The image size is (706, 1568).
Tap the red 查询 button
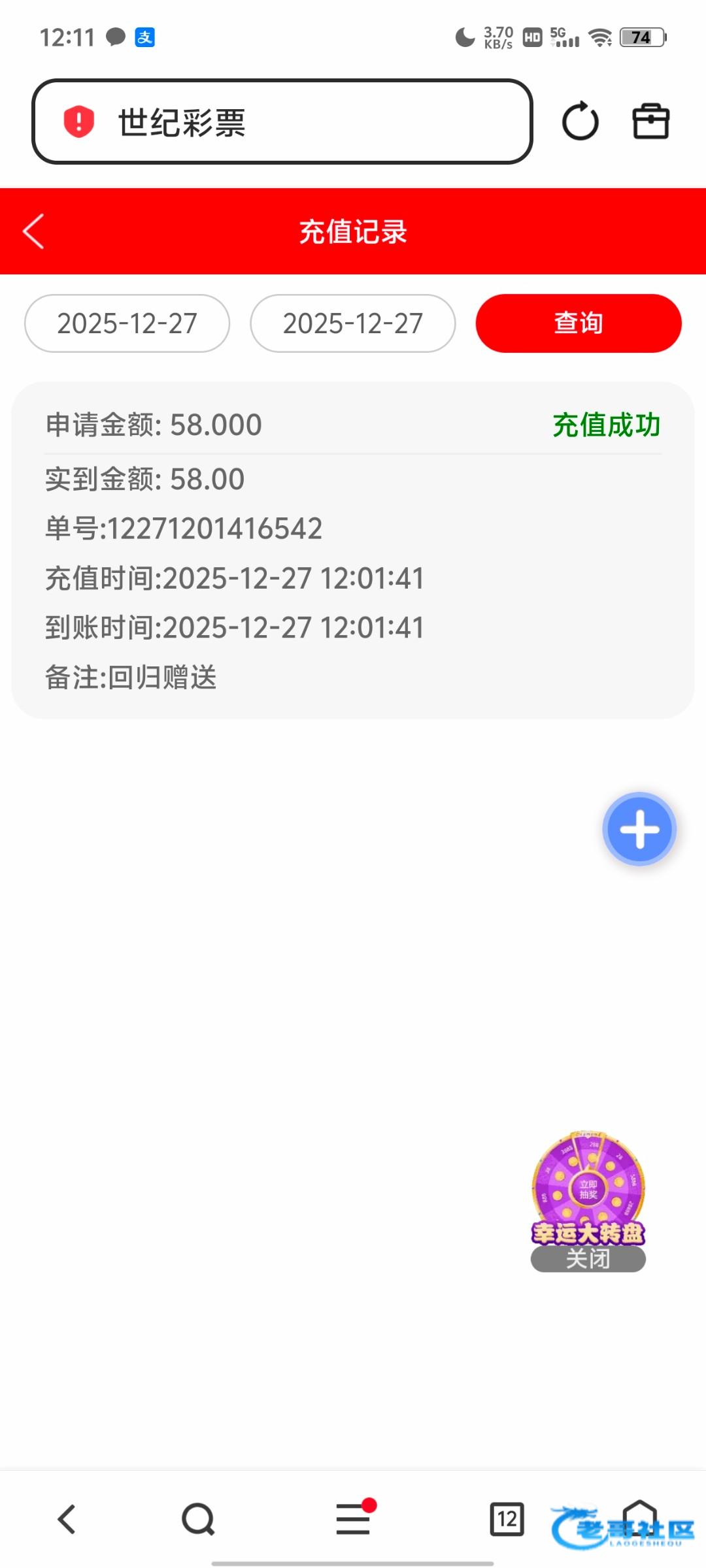578,323
